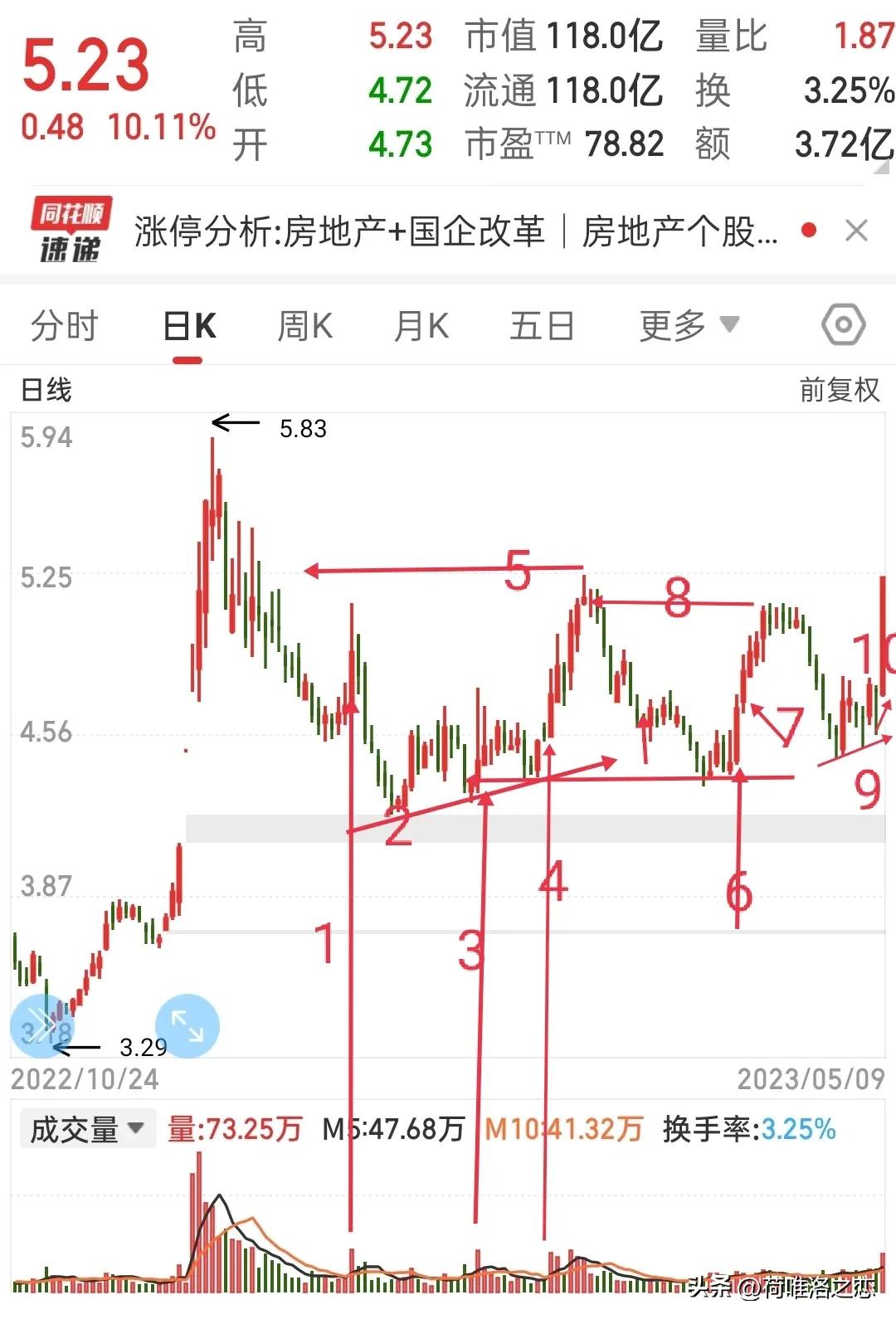Switch to the 月K tab

pyautogui.click(x=420, y=325)
